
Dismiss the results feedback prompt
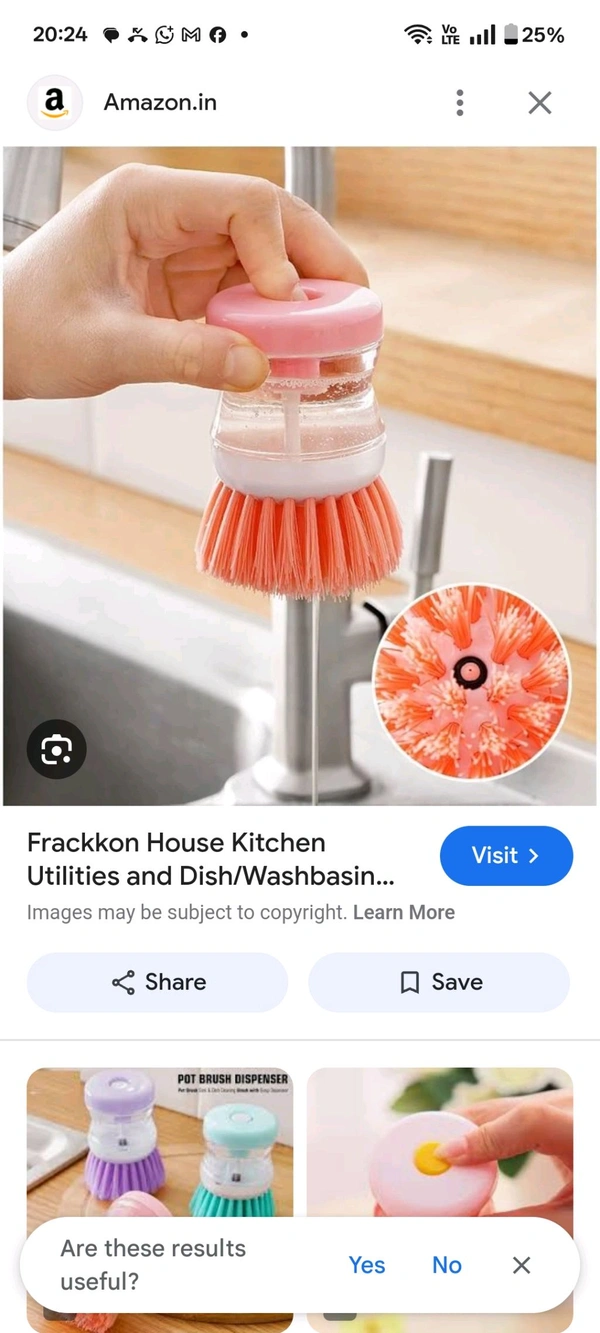[x=521, y=1265]
